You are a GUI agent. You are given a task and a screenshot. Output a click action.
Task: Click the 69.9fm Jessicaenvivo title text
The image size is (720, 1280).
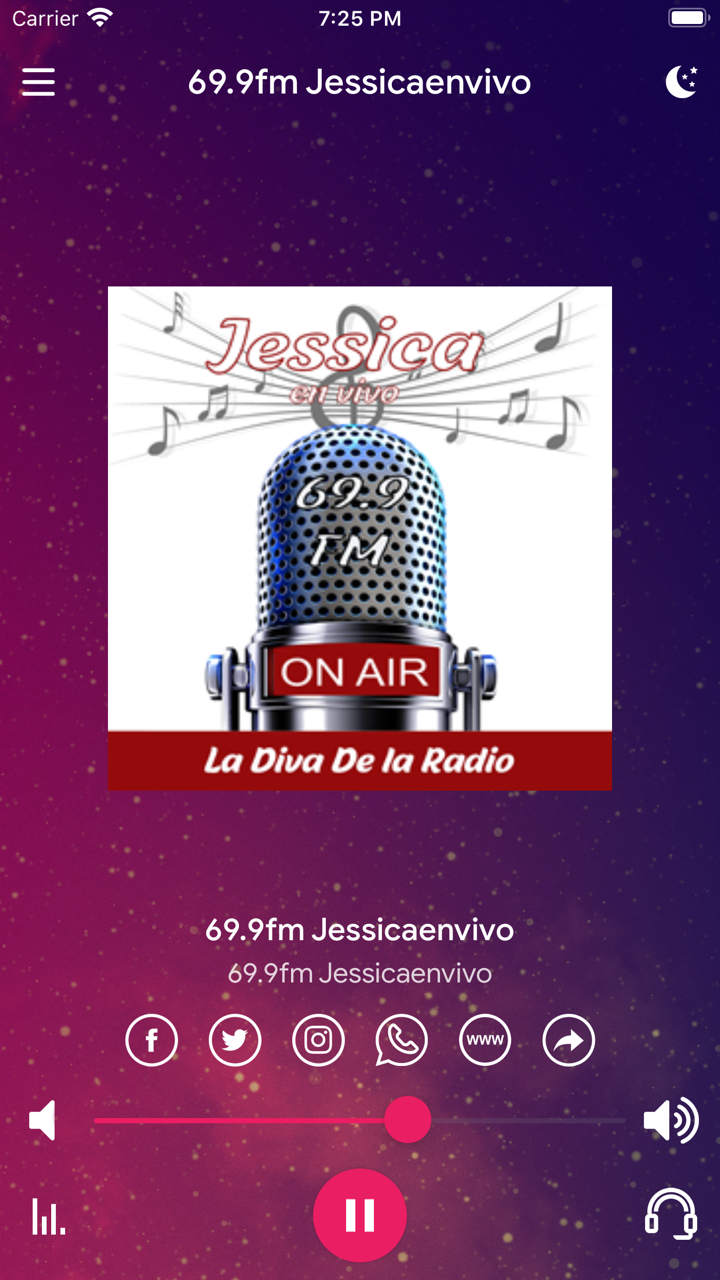pyautogui.click(x=360, y=930)
